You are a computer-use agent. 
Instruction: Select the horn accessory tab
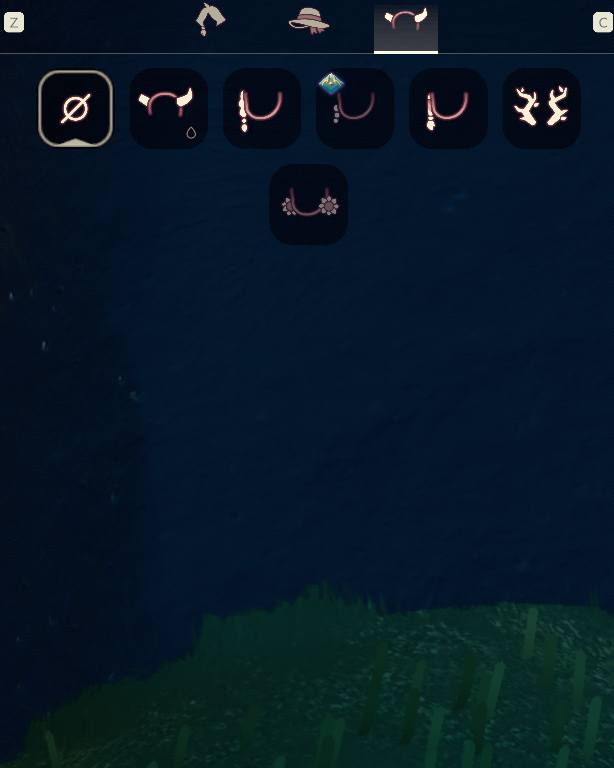(x=406, y=22)
